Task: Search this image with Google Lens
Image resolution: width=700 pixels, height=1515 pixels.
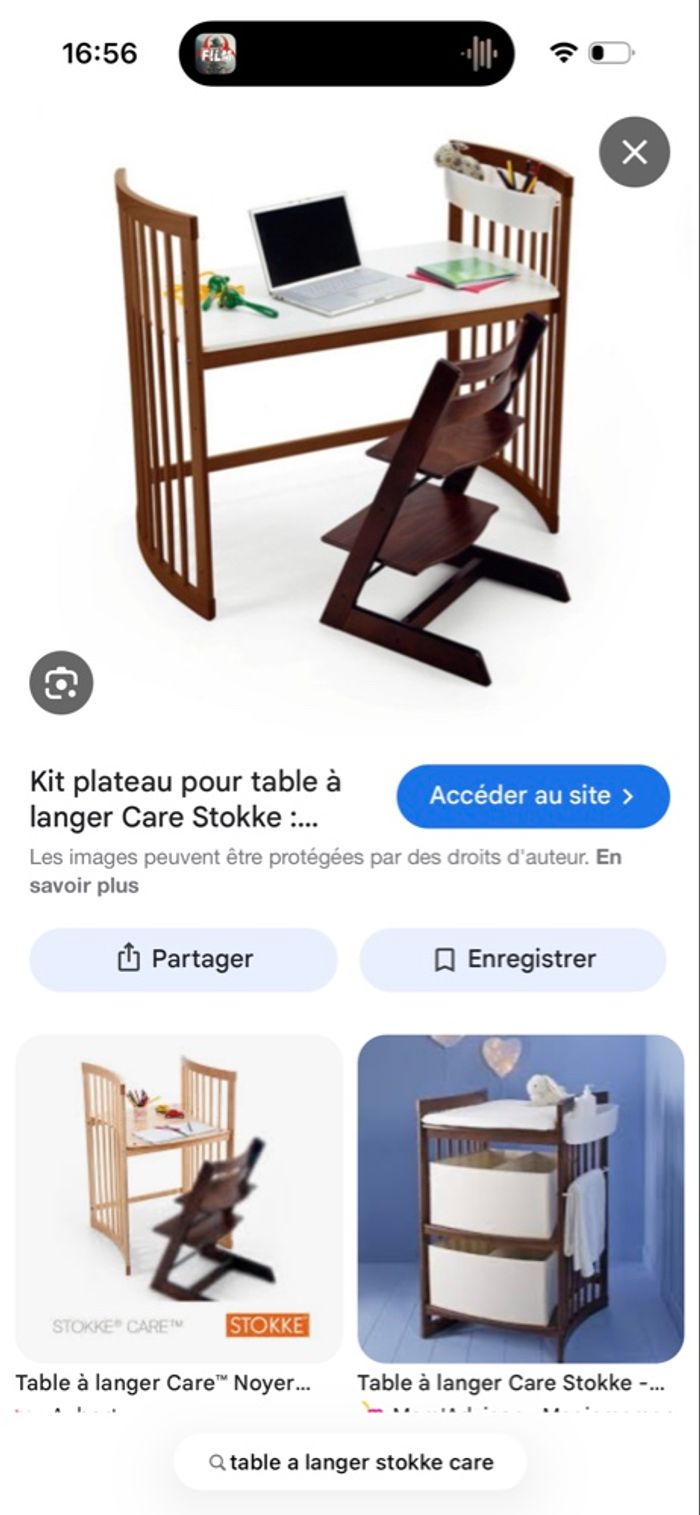Action: pos(61,683)
